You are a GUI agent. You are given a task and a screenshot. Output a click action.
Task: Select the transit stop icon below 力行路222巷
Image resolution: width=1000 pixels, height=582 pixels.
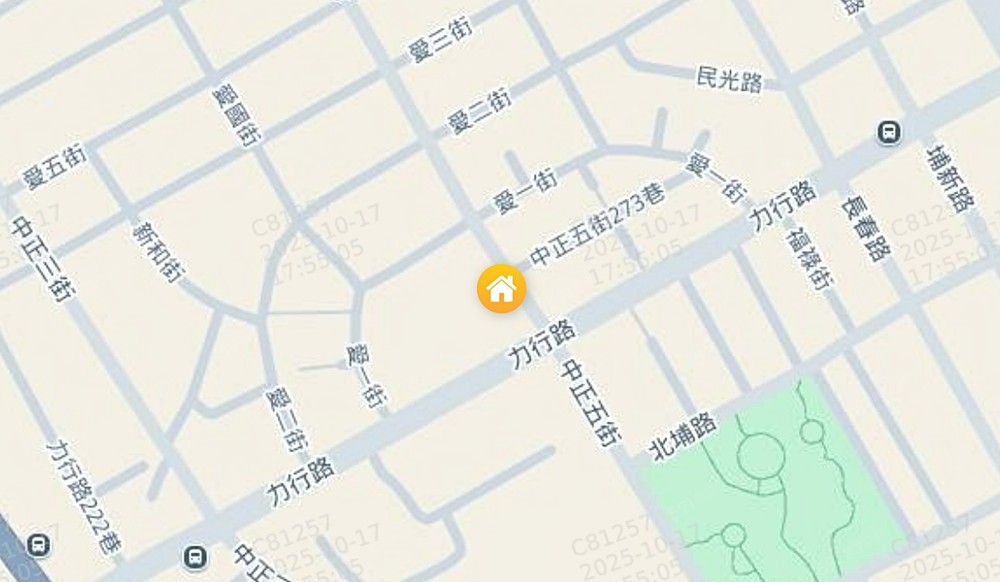click(39, 545)
